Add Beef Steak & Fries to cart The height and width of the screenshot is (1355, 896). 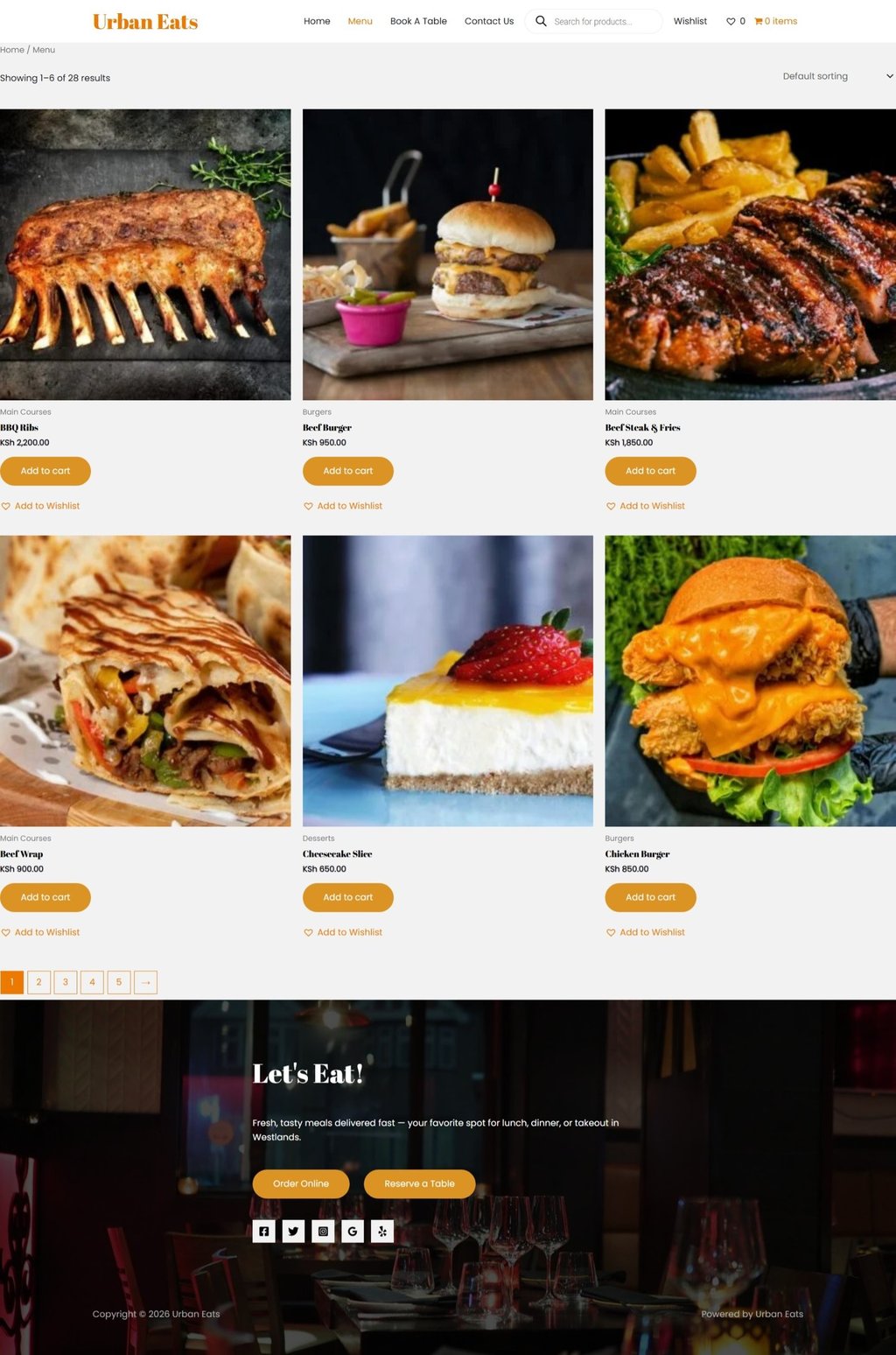(x=650, y=471)
